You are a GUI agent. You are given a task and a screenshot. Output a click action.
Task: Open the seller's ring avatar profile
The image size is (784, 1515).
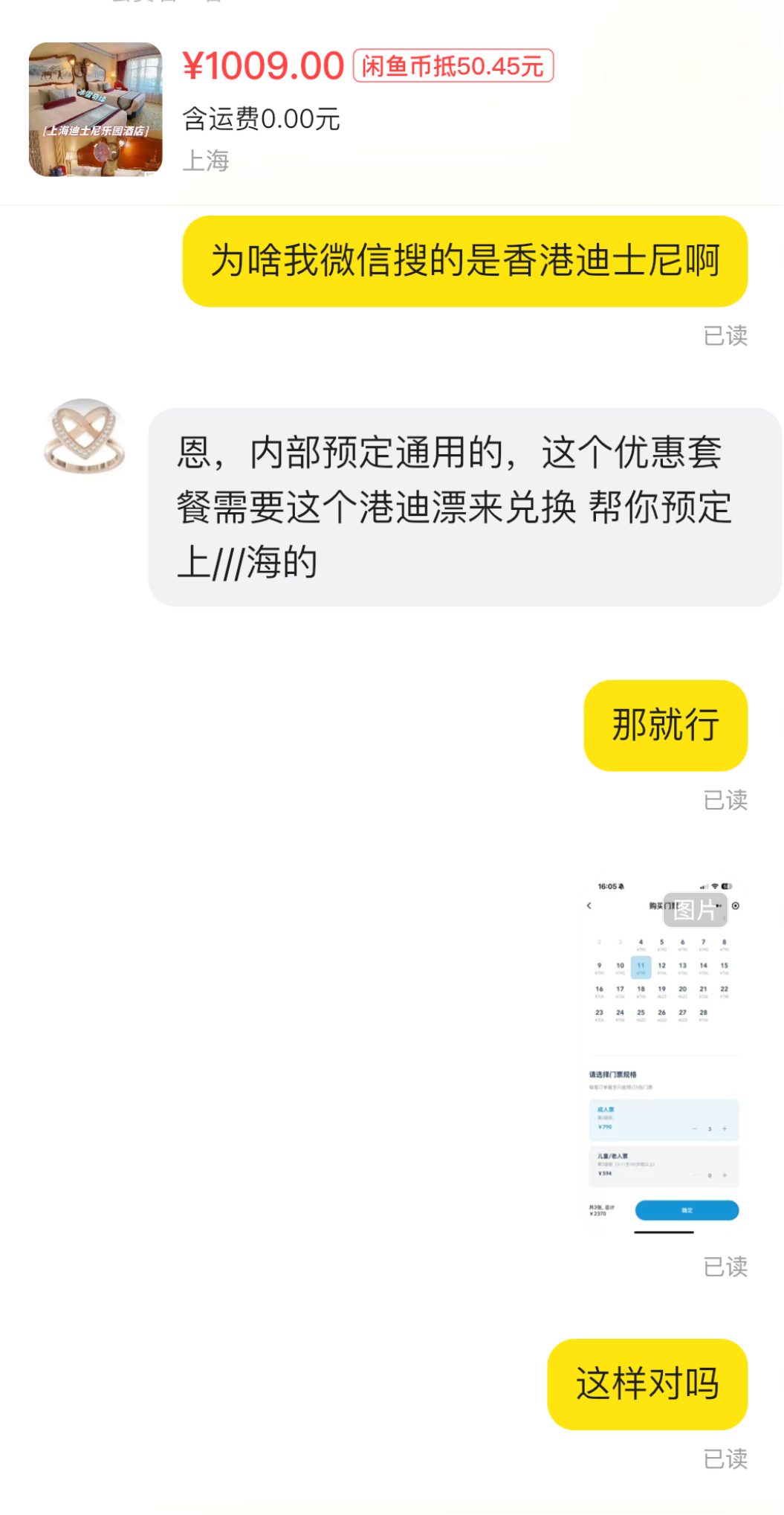point(84,436)
